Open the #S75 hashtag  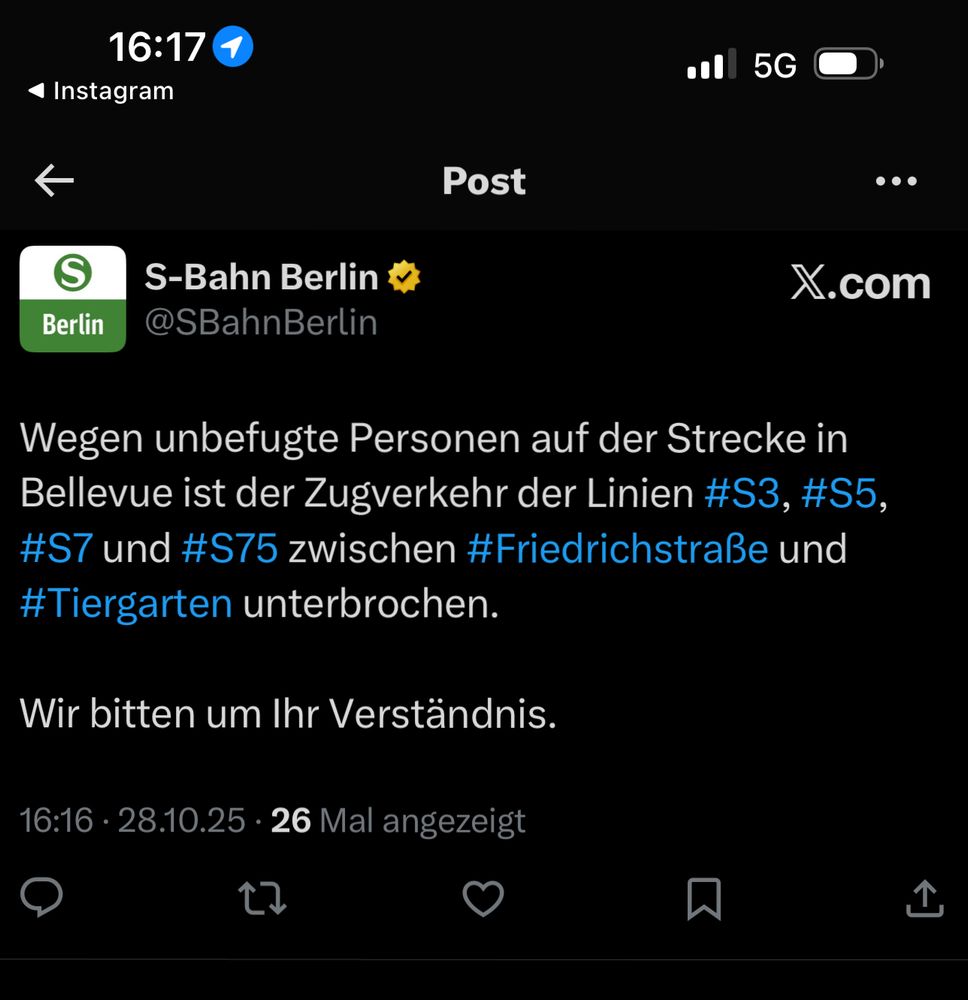point(229,549)
